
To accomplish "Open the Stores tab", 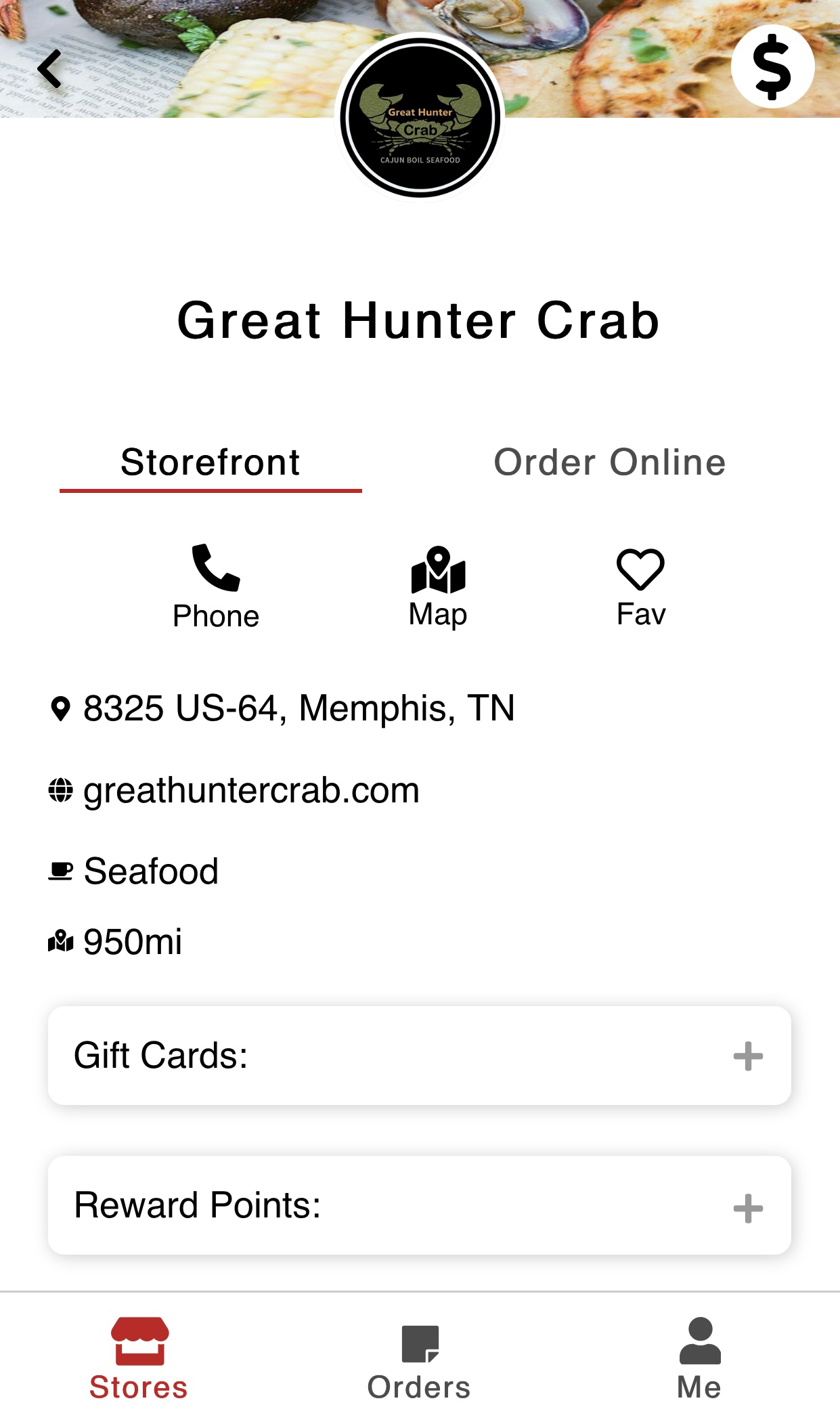I will (139, 1359).
